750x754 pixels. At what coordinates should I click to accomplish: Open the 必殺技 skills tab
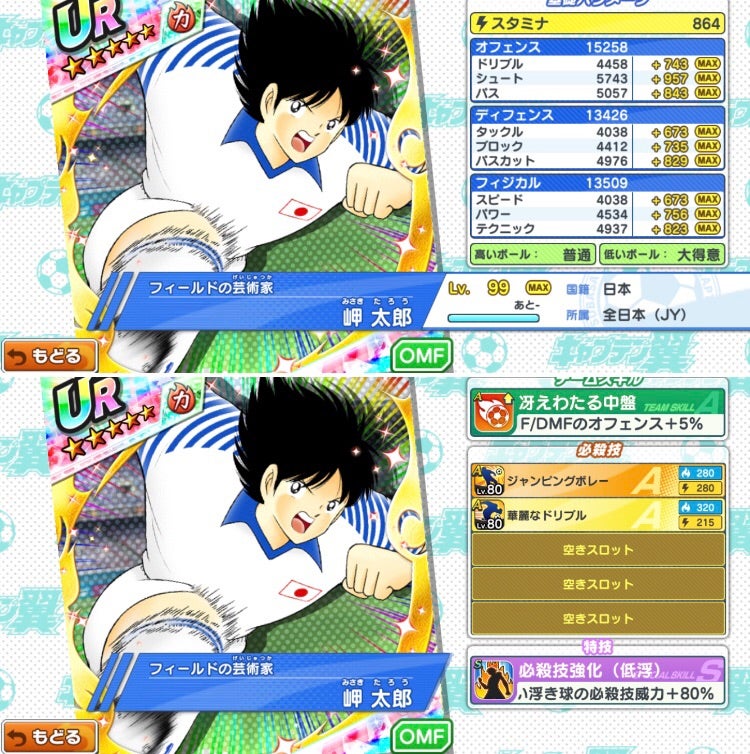(x=600, y=448)
